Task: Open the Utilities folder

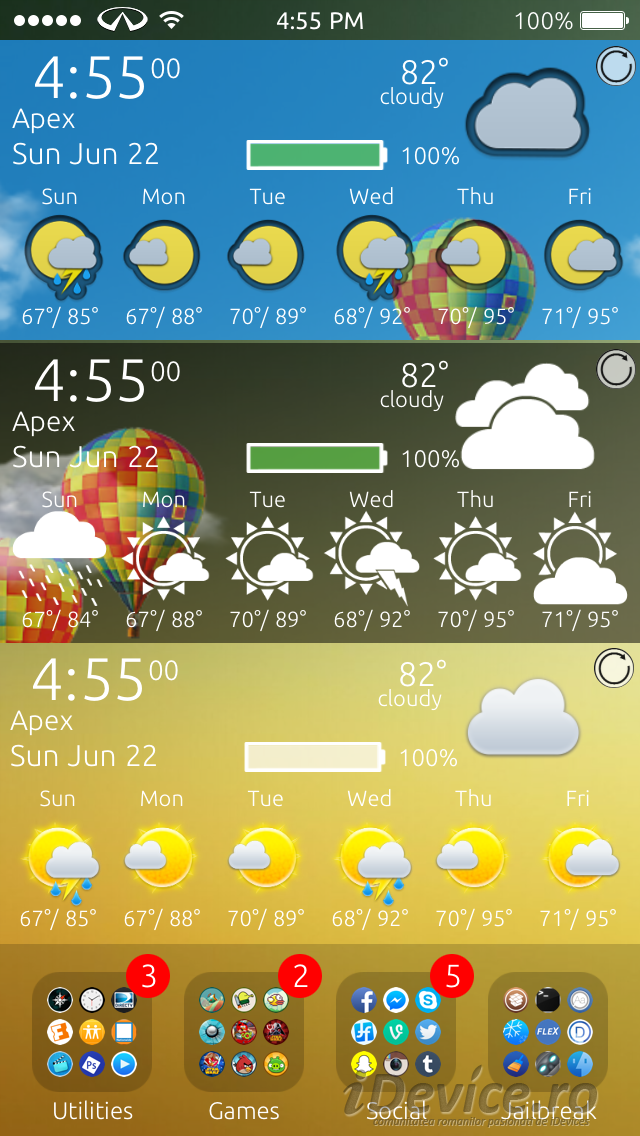Action: pyautogui.click(x=92, y=1031)
